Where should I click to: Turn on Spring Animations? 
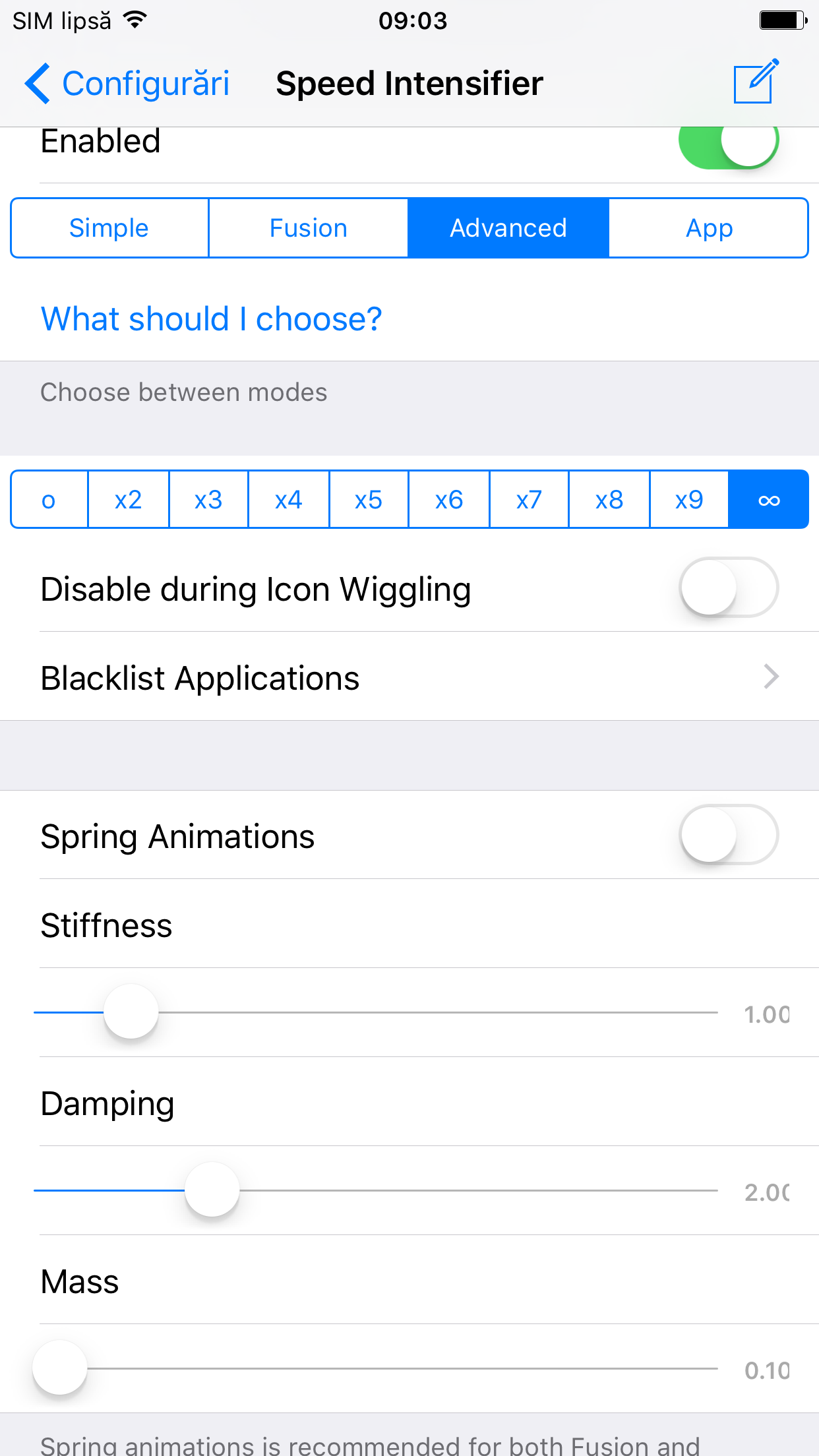coord(729,834)
